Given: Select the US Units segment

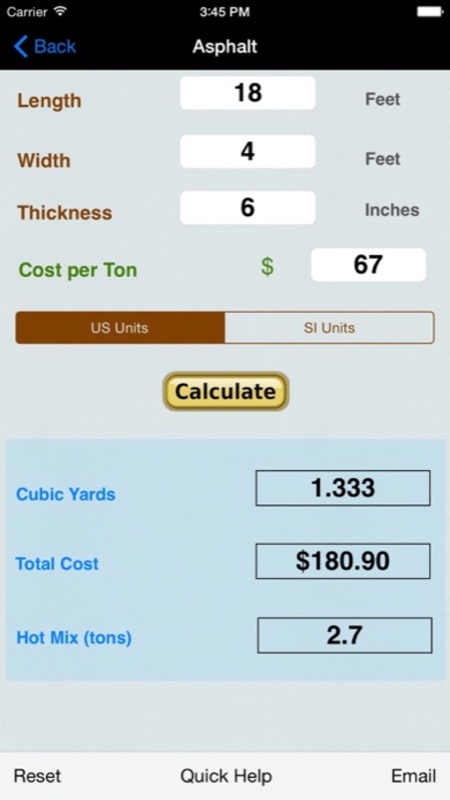Looking at the screenshot, I should tap(120, 328).
